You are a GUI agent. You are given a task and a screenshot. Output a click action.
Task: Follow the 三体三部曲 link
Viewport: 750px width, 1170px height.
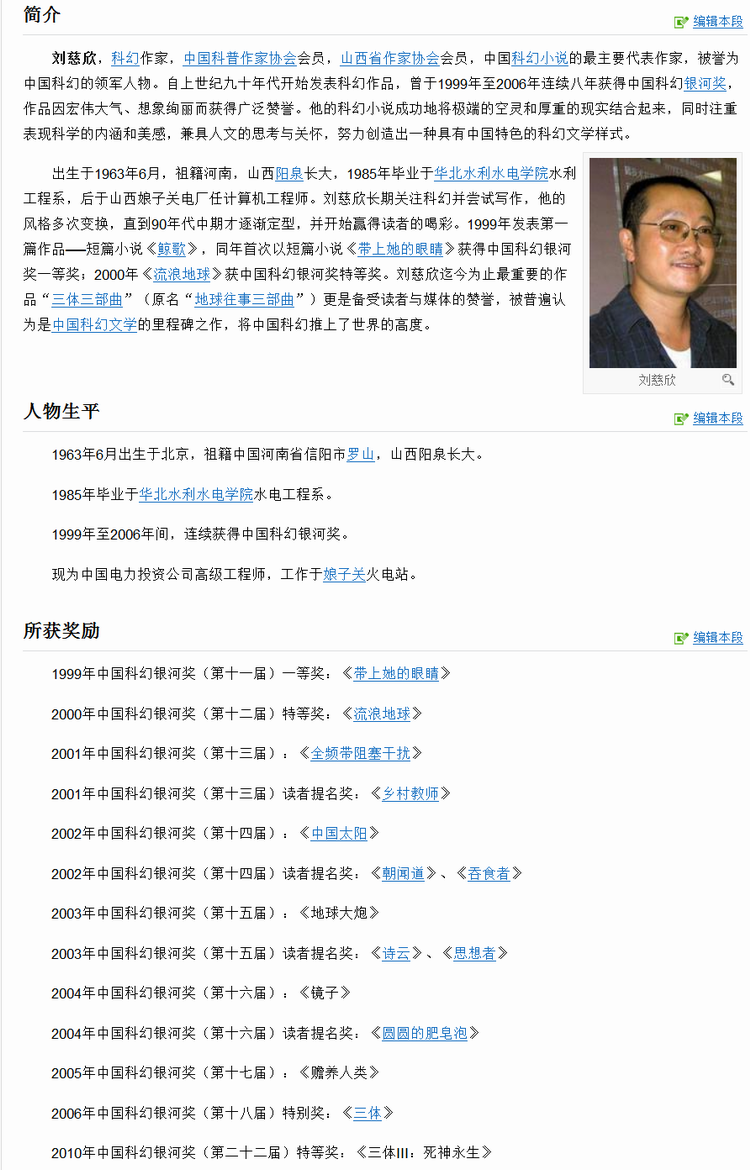(x=86, y=299)
